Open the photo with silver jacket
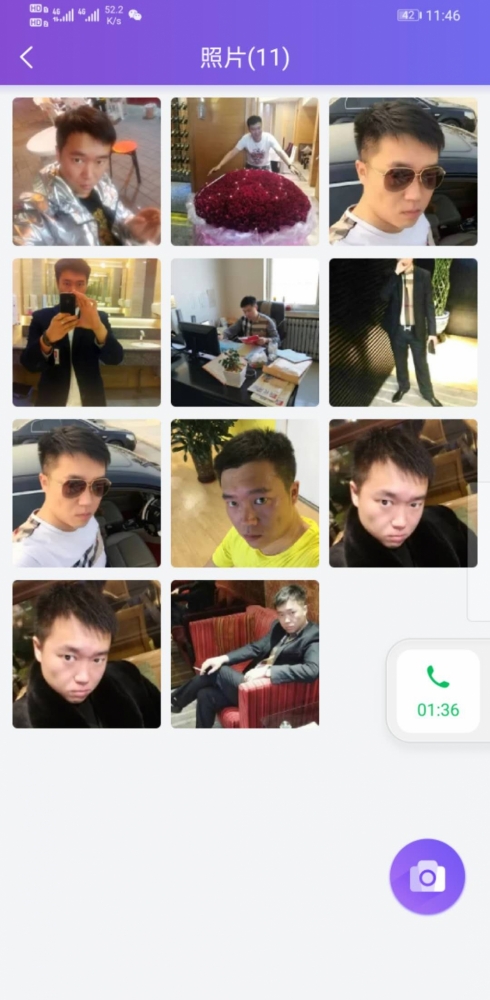Image resolution: width=490 pixels, height=1000 pixels. [87, 172]
